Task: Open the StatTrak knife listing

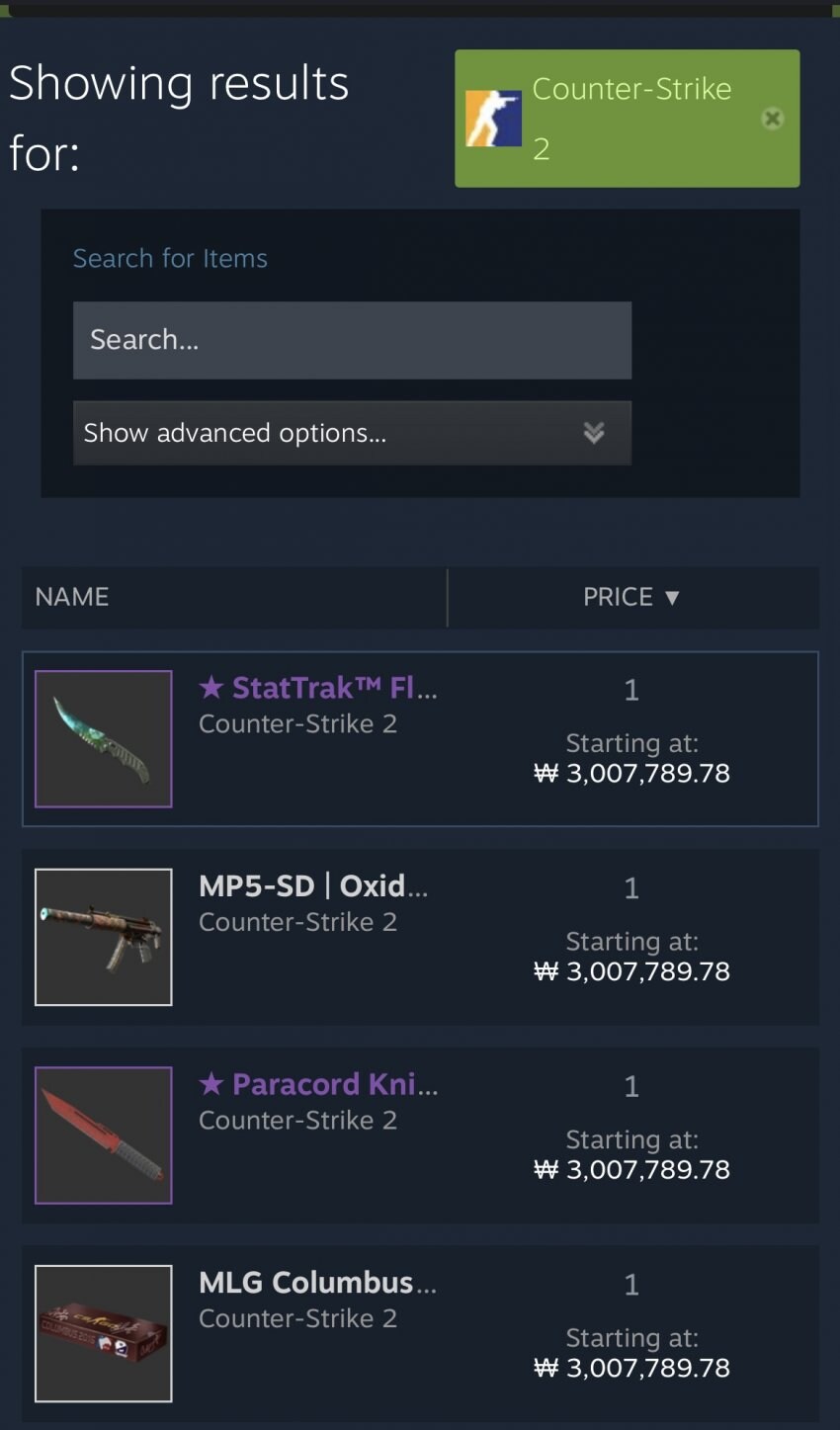Action: click(317, 688)
